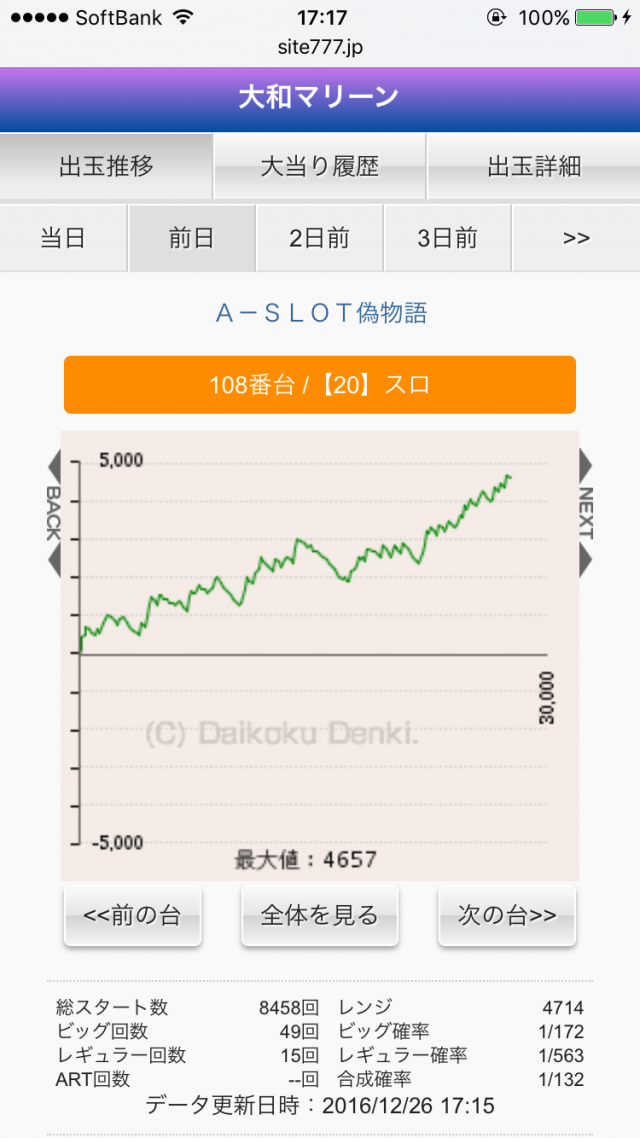
Task: Open the 大当り履歴 tab
Action: [x=320, y=166]
